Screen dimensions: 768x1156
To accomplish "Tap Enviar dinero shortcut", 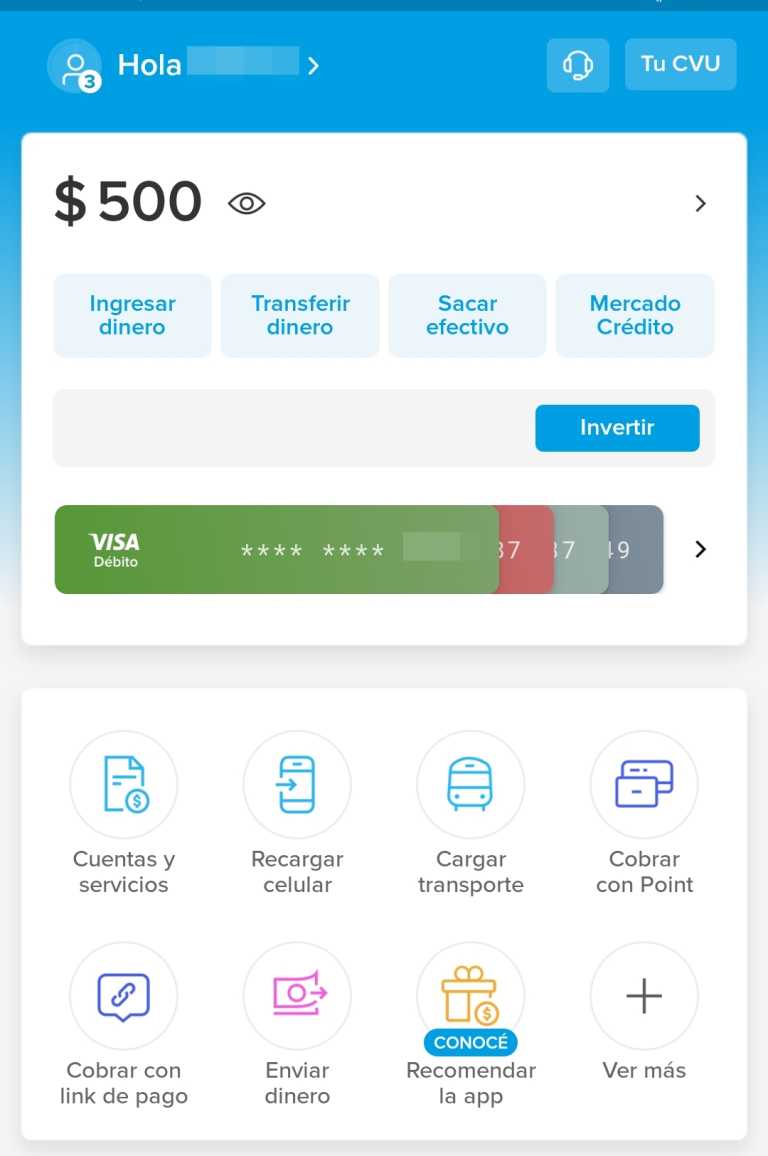I will point(297,996).
